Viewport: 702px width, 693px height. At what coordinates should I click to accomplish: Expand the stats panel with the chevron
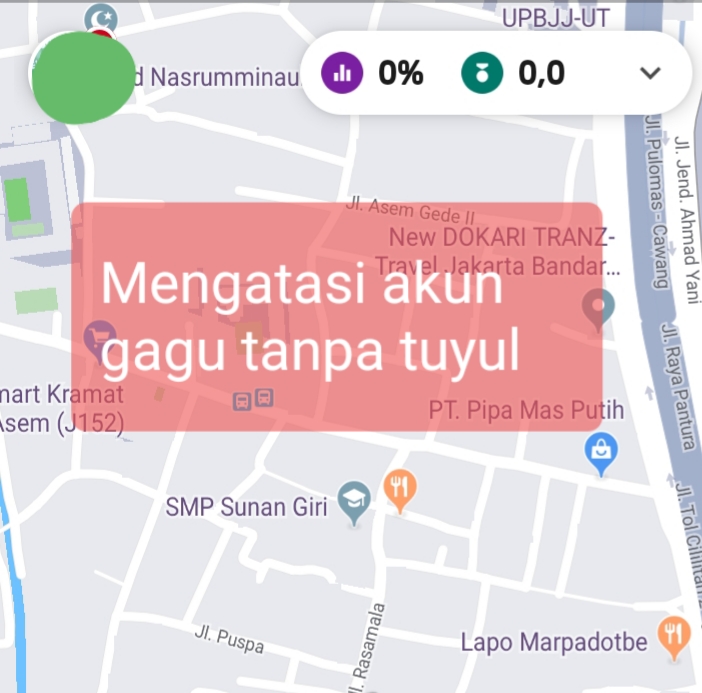(650, 73)
